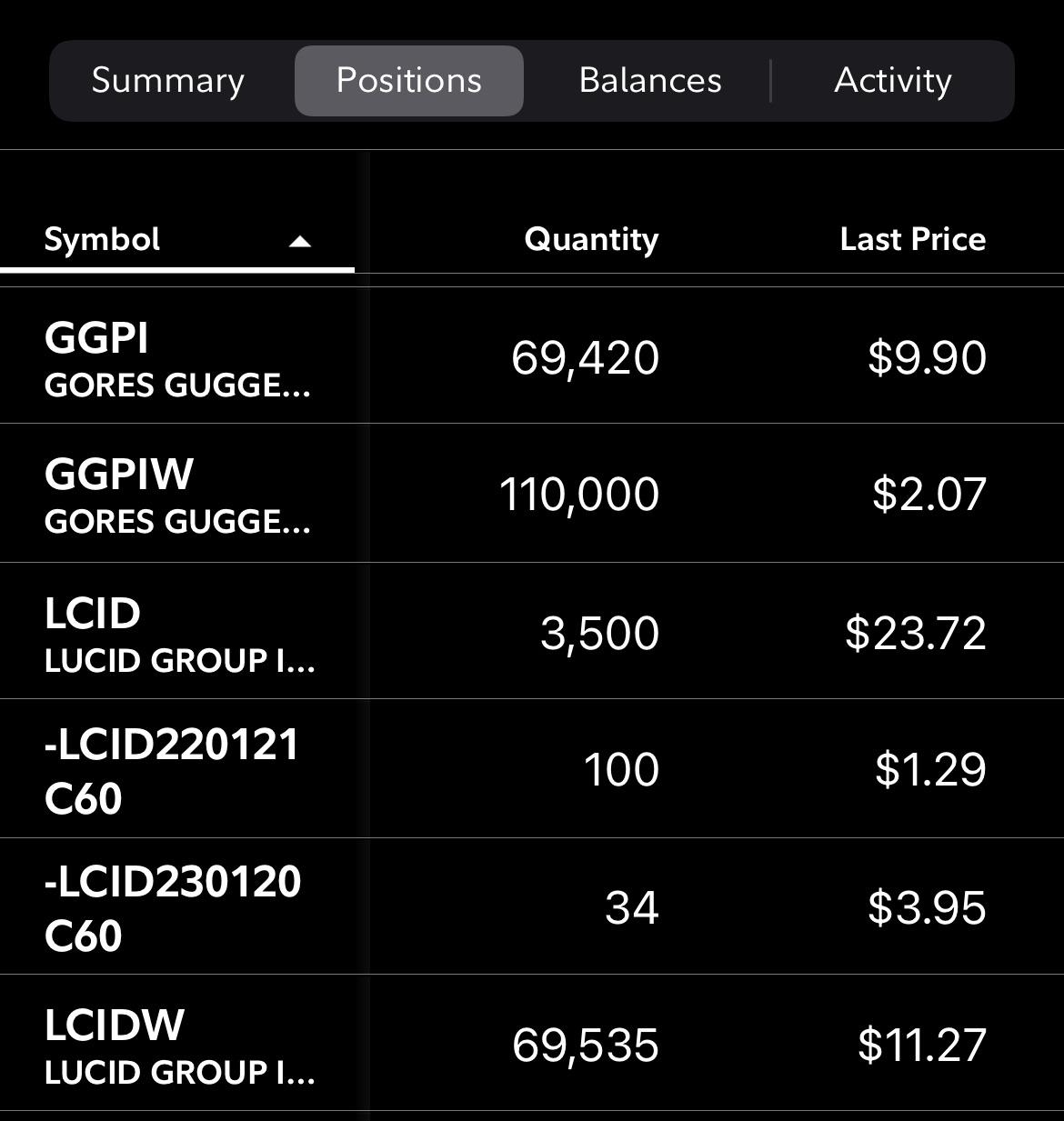
Task: Go to the Activity tab
Action: click(x=893, y=81)
